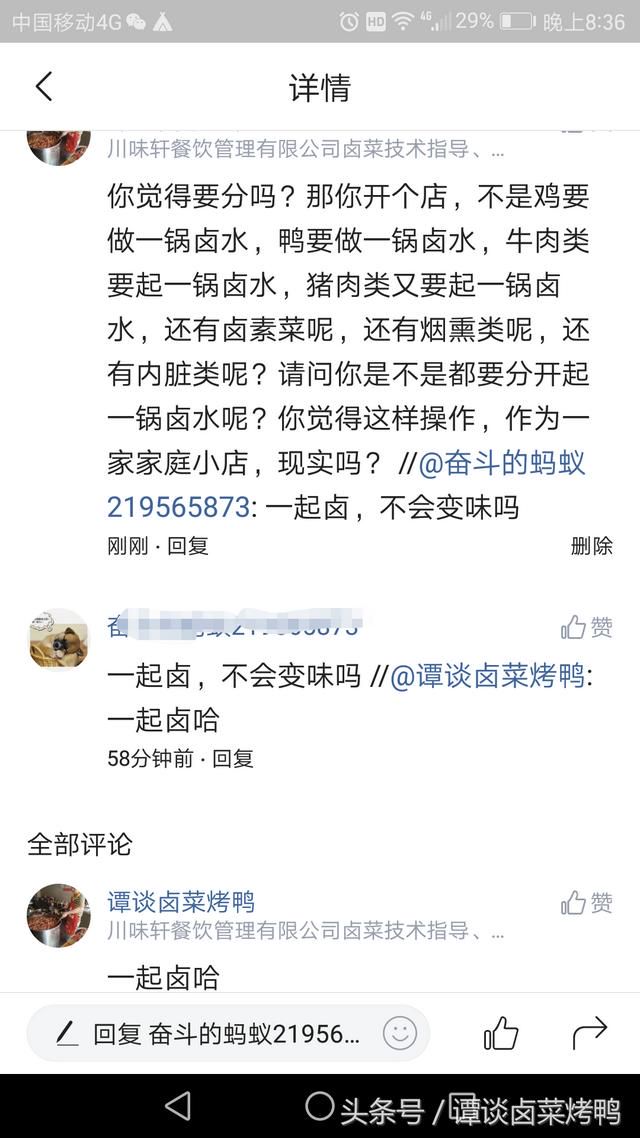Viewport: 640px width, 1138px height.
Task: Like the comment saying 一起卤，不会变味吗
Action: pyautogui.click(x=586, y=627)
